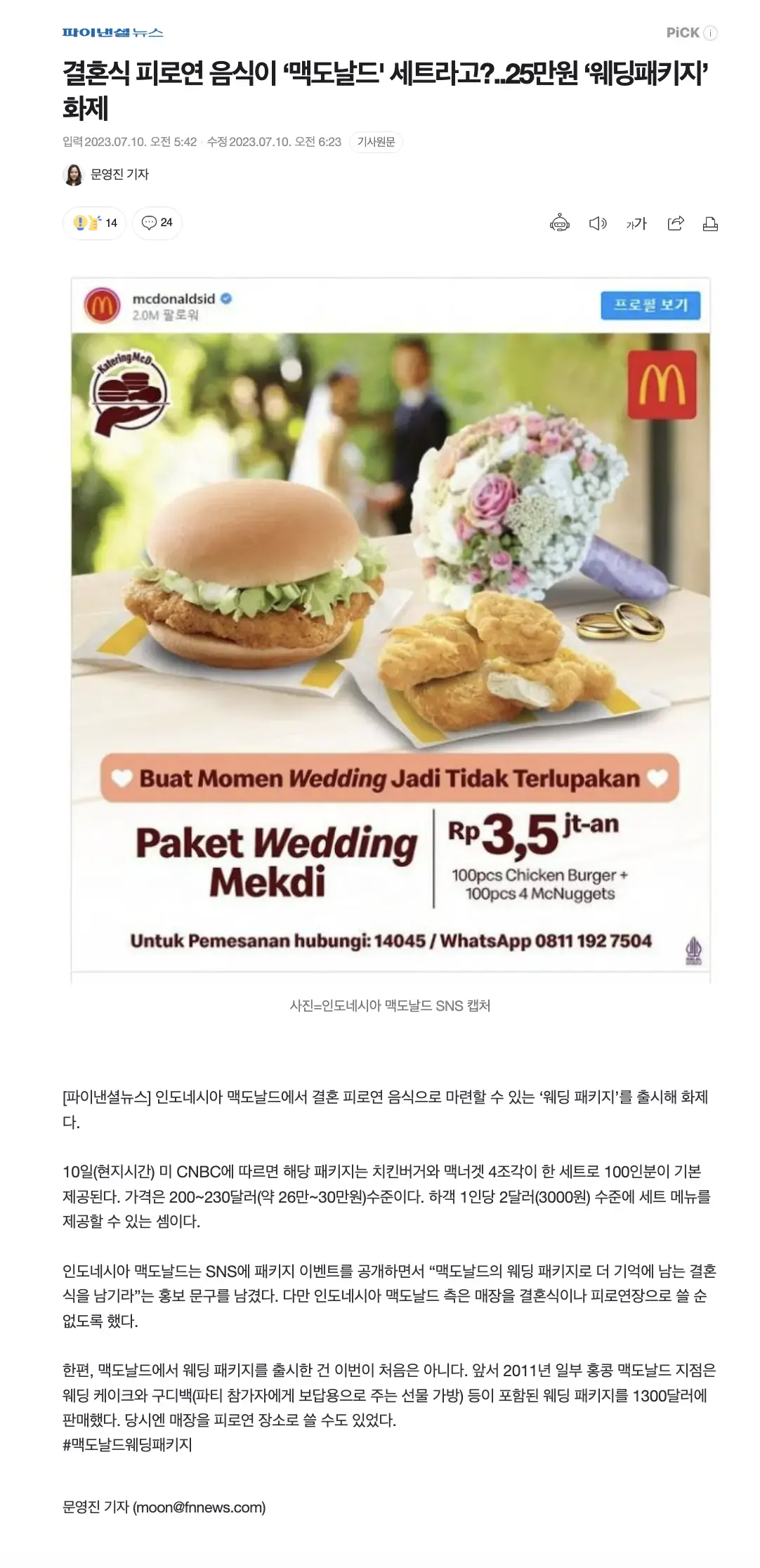Print this article
This screenshot has width=760, height=1568.
[710, 223]
